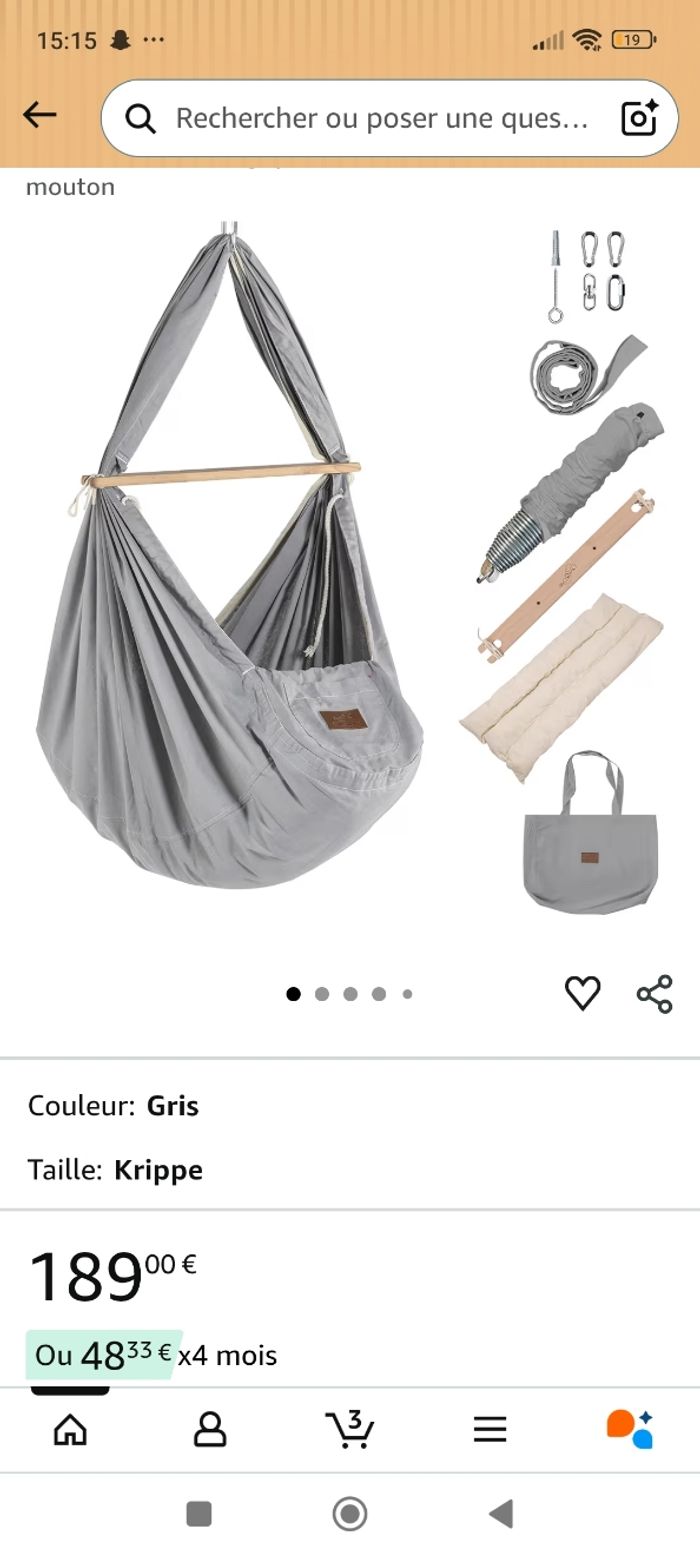The width and height of the screenshot is (700, 1556).
Task: Open the shopping cart with 3 items
Action: [350, 1430]
